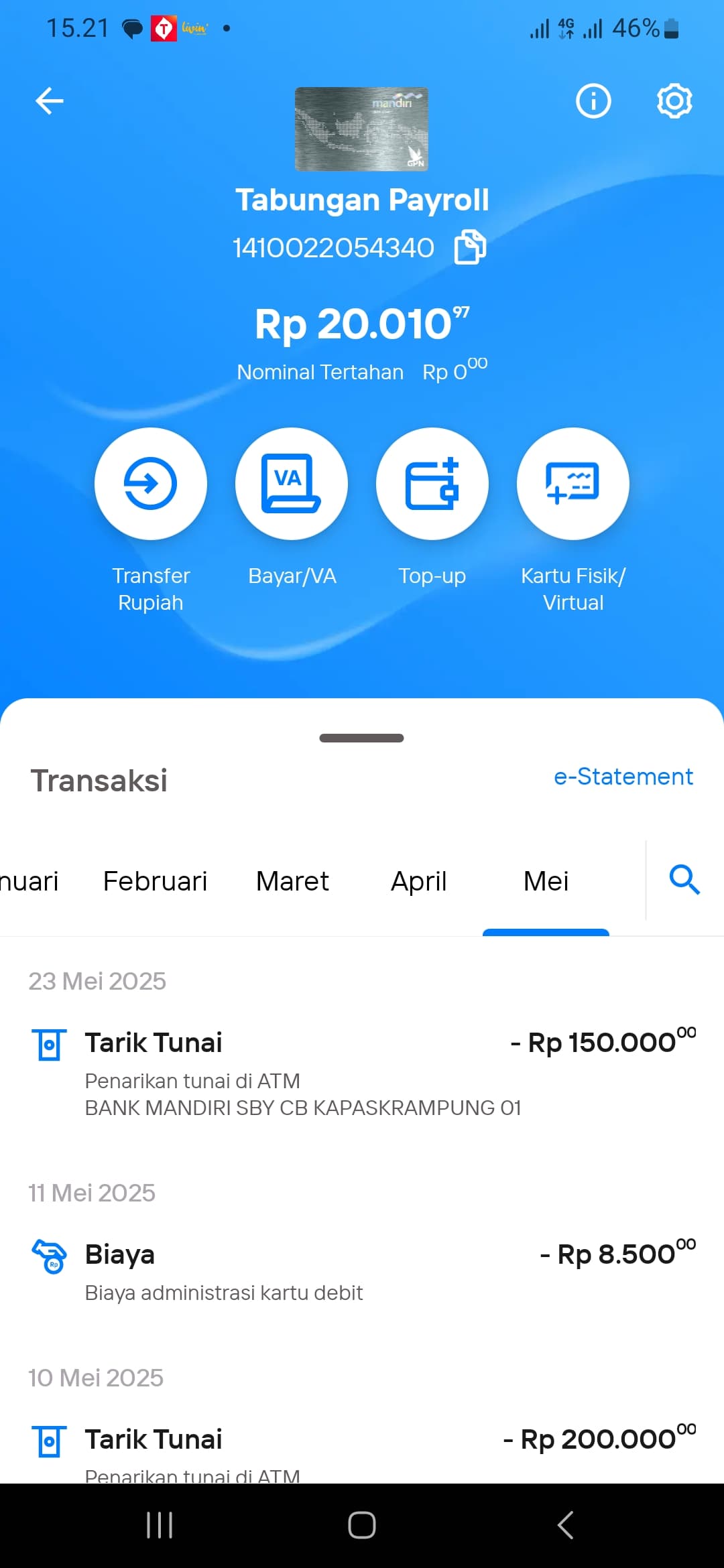Go back using the top-left arrow
The image size is (724, 1568).
click(x=50, y=101)
